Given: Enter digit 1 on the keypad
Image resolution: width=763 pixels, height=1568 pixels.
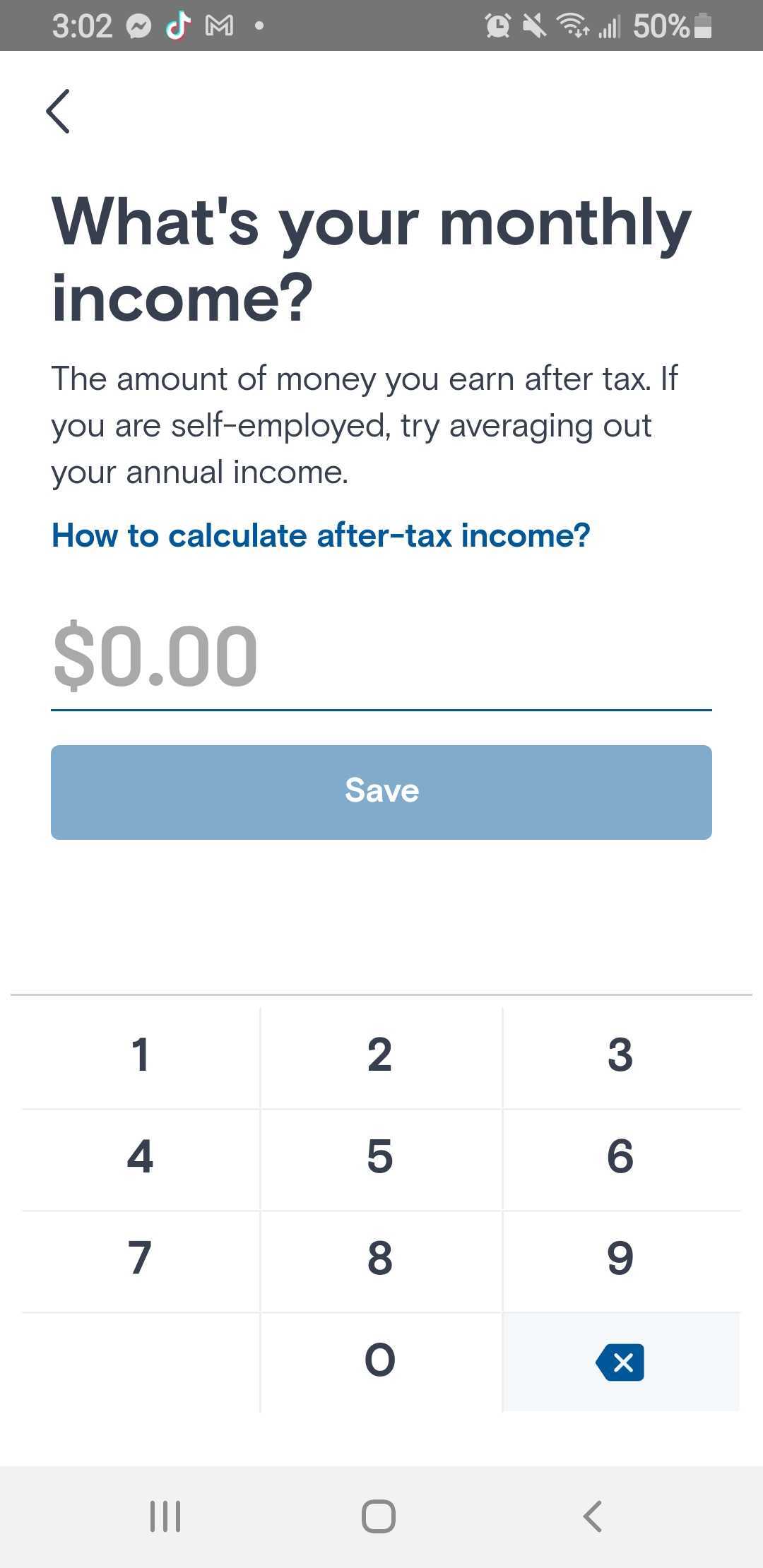Looking at the screenshot, I should point(141,1056).
